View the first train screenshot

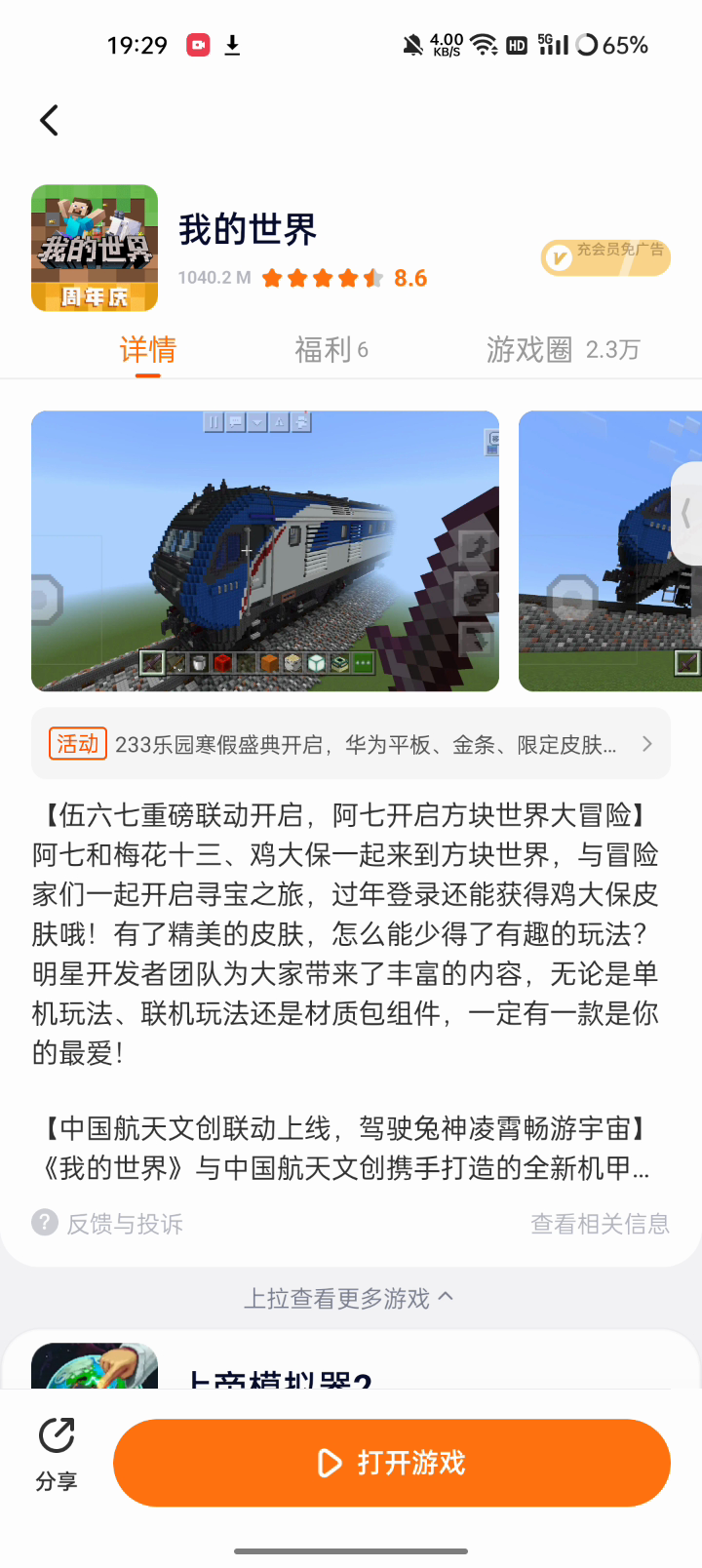pyautogui.click(x=265, y=551)
